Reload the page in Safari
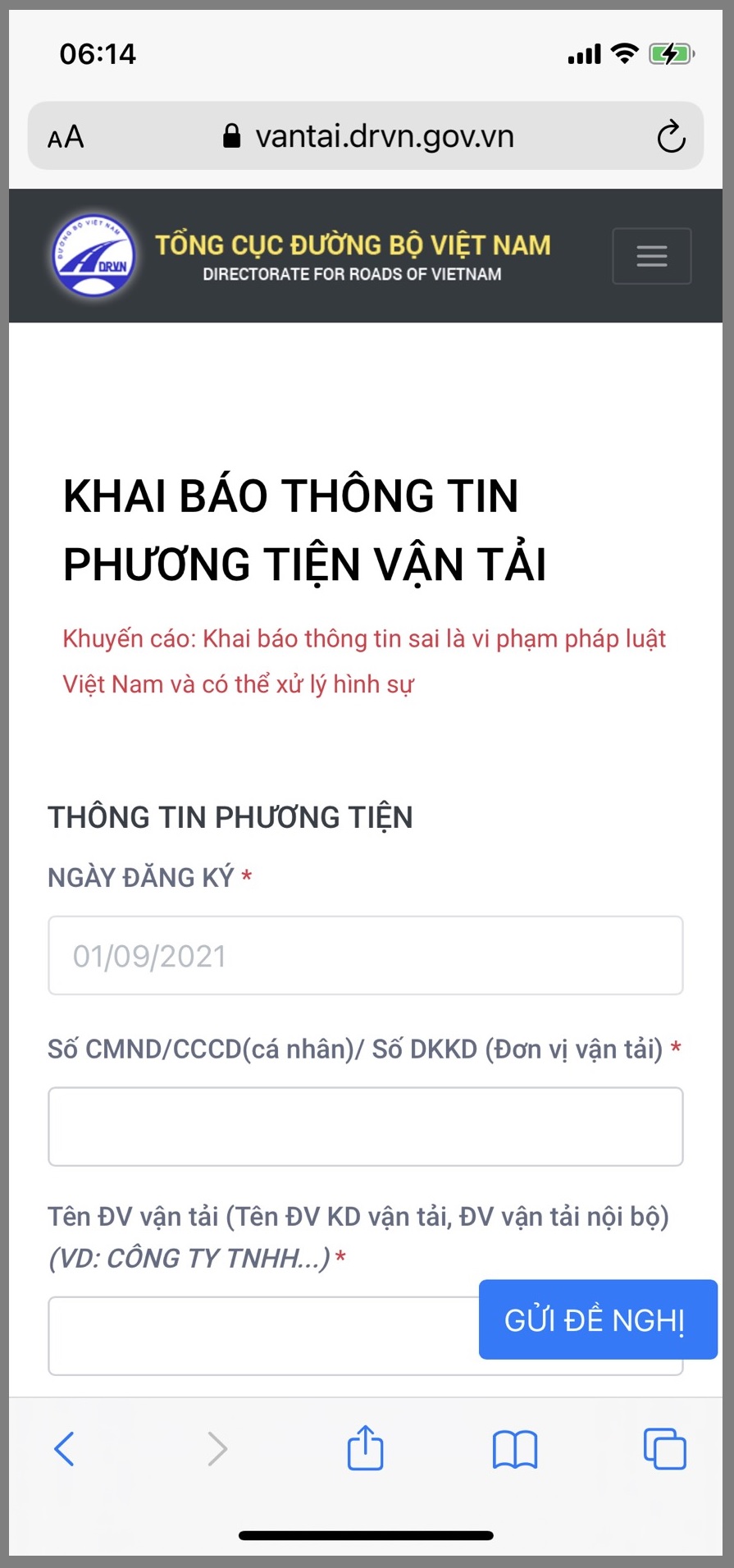734x1568 pixels. [x=671, y=137]
